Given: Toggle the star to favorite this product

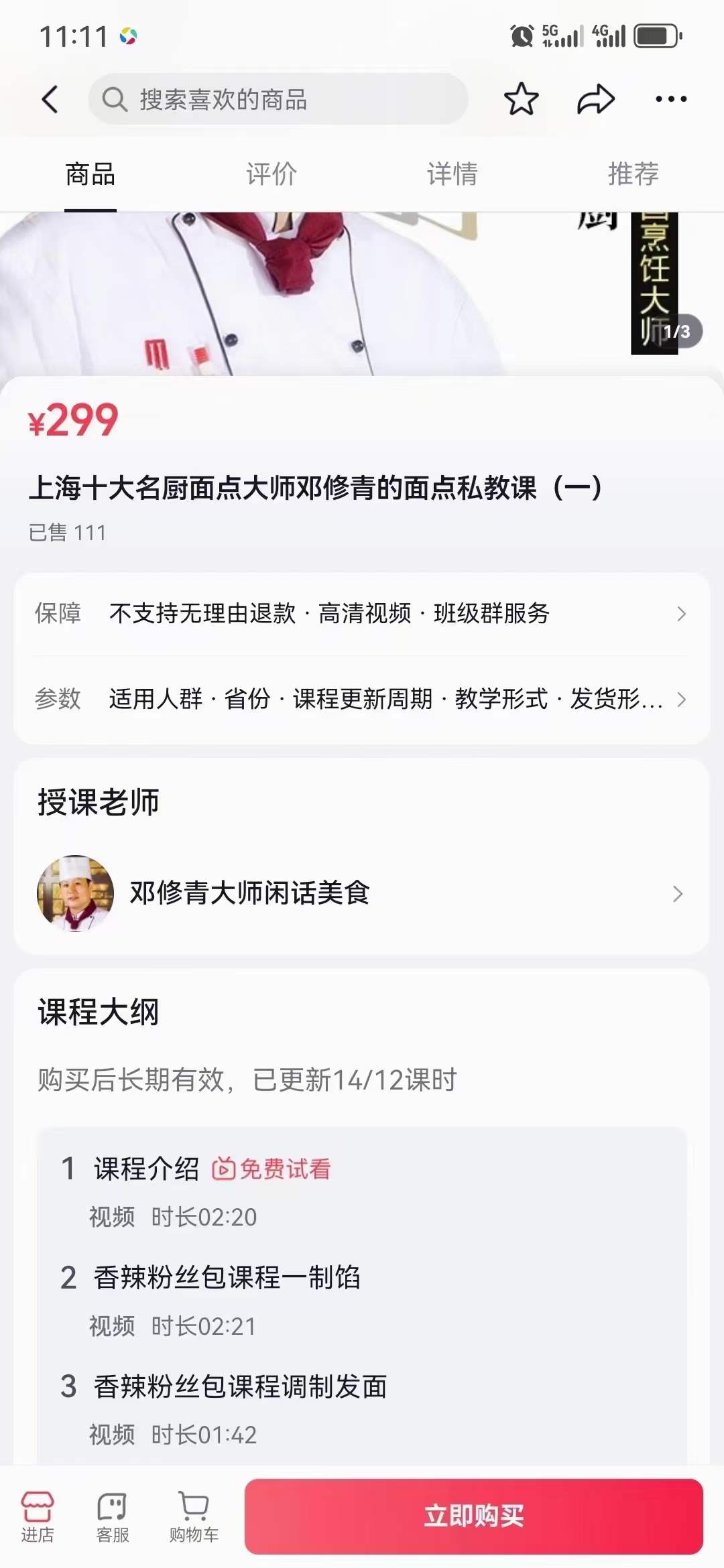Looking at the screenshot, I should 521,99.
